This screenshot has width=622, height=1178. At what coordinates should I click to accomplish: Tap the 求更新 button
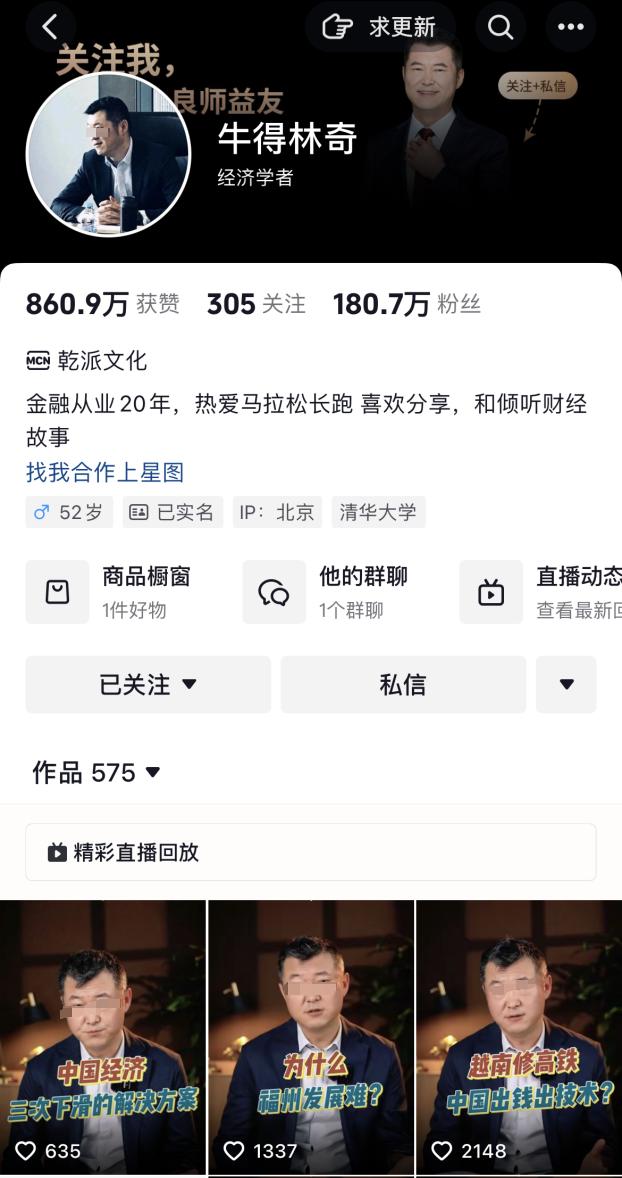pyautogui.click(x=379, y=27)
